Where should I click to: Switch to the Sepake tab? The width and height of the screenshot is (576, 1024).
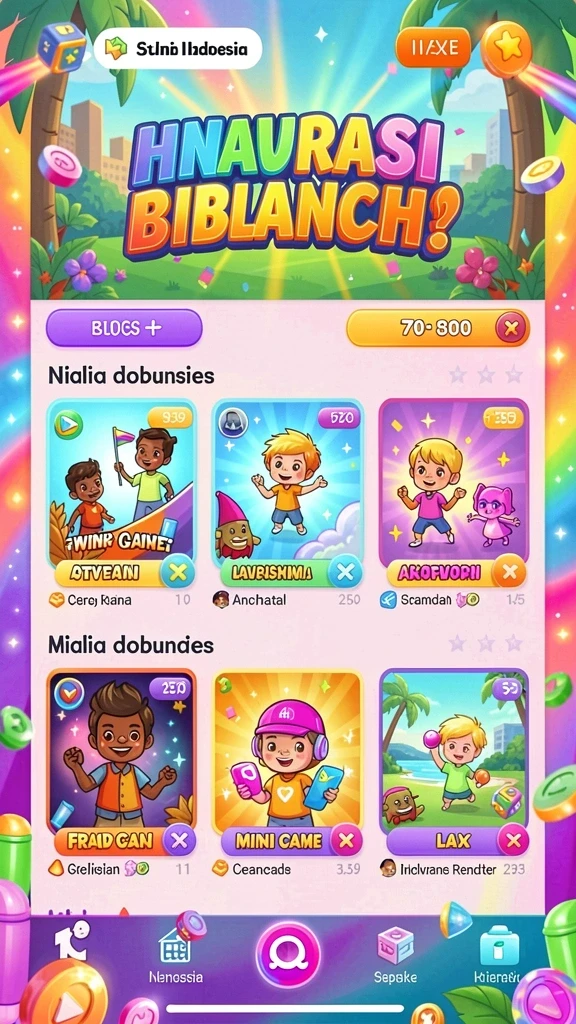pos(395,955)
